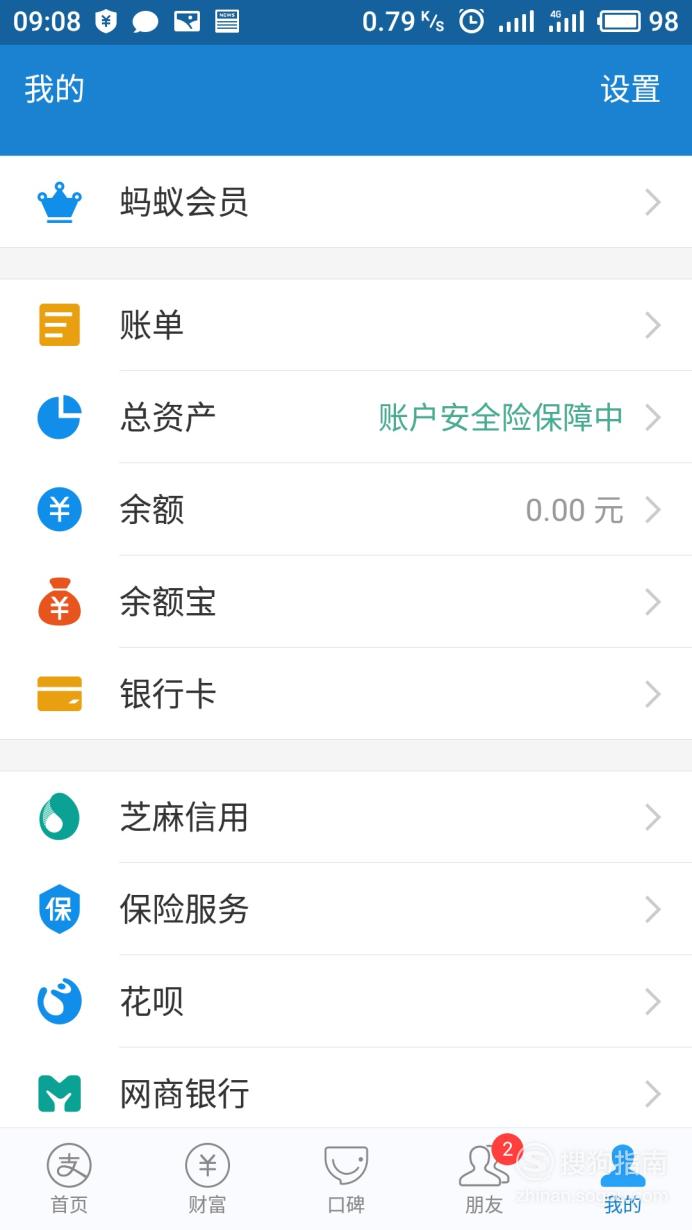Viewport: 692px width, 1230px height.
Task: Open 芝麻信用
Action: (x=346, y=817)
